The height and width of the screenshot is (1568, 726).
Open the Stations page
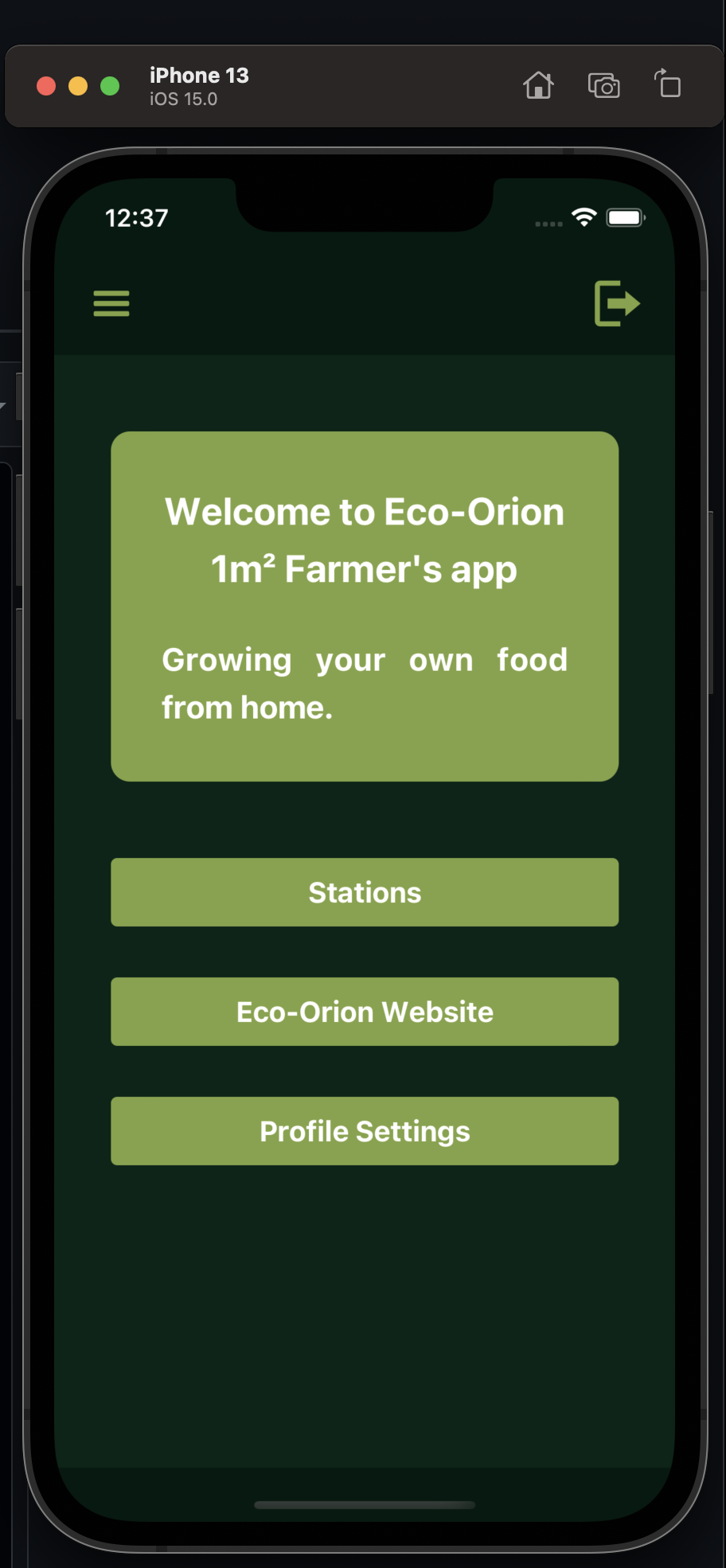point(365,892)
